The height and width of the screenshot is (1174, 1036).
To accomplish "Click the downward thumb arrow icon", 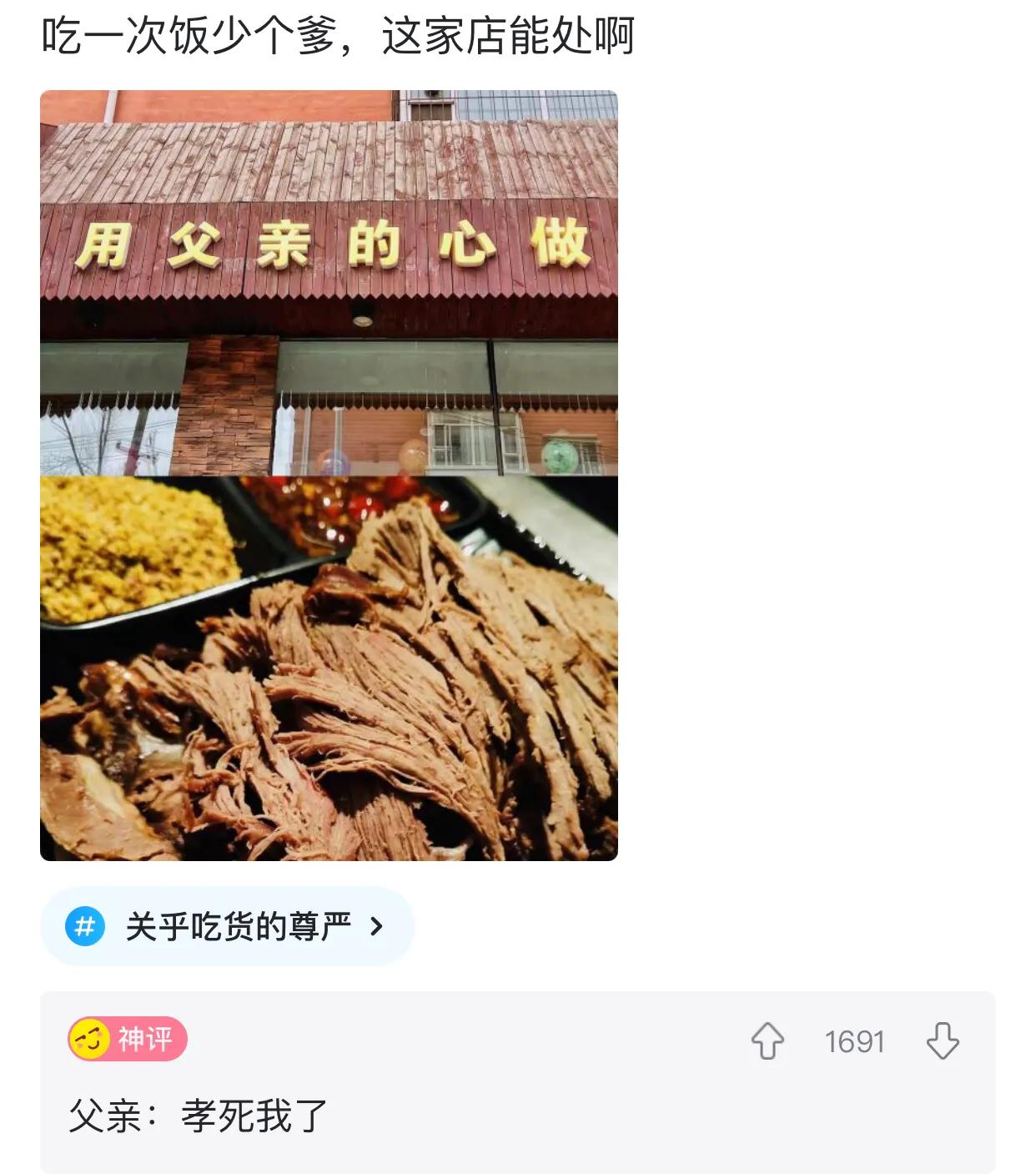I will click(x=943, y=1041).
